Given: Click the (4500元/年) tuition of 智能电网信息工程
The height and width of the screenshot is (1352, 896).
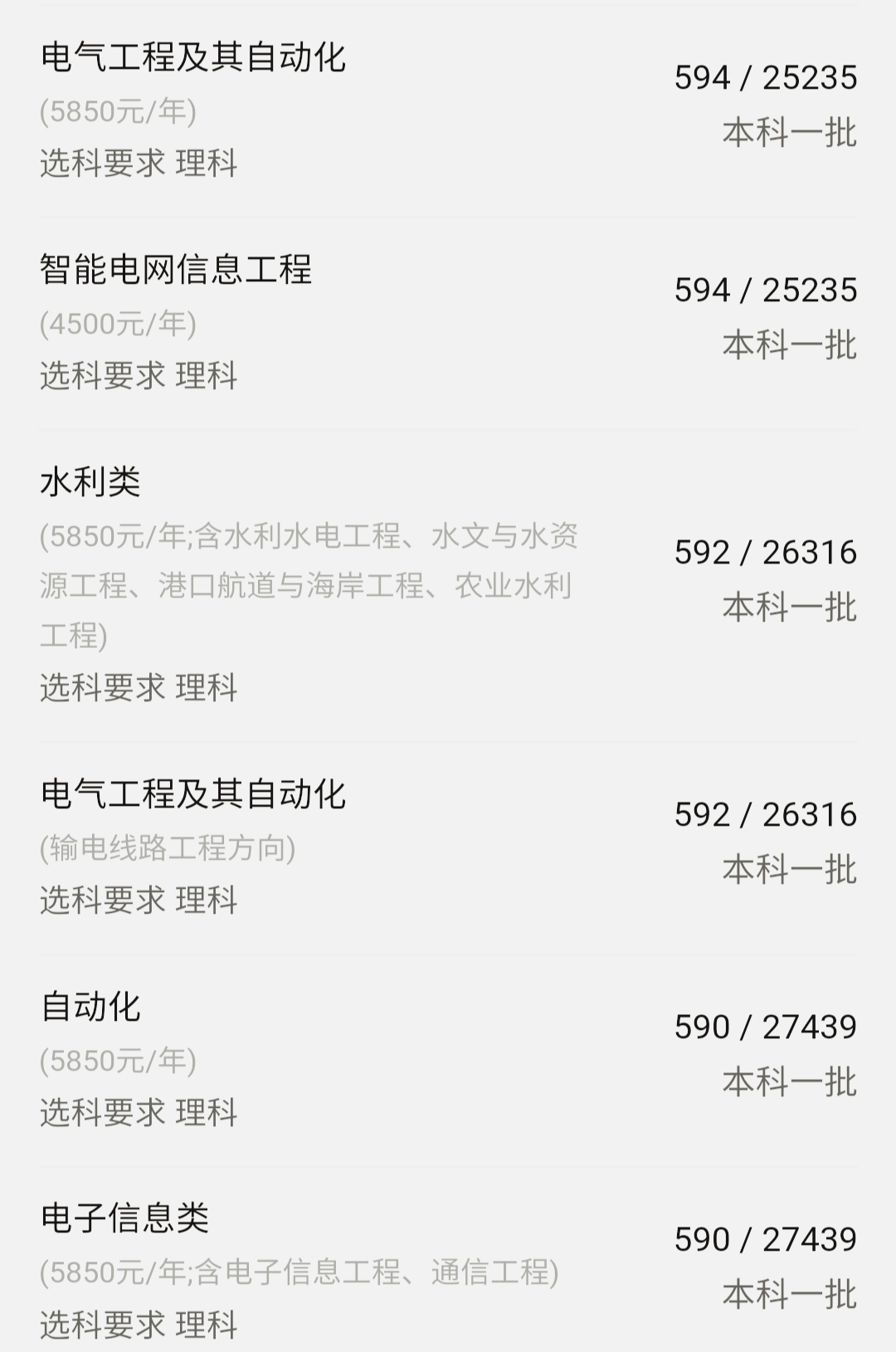Looking at the screenshot, I should 116,324.
